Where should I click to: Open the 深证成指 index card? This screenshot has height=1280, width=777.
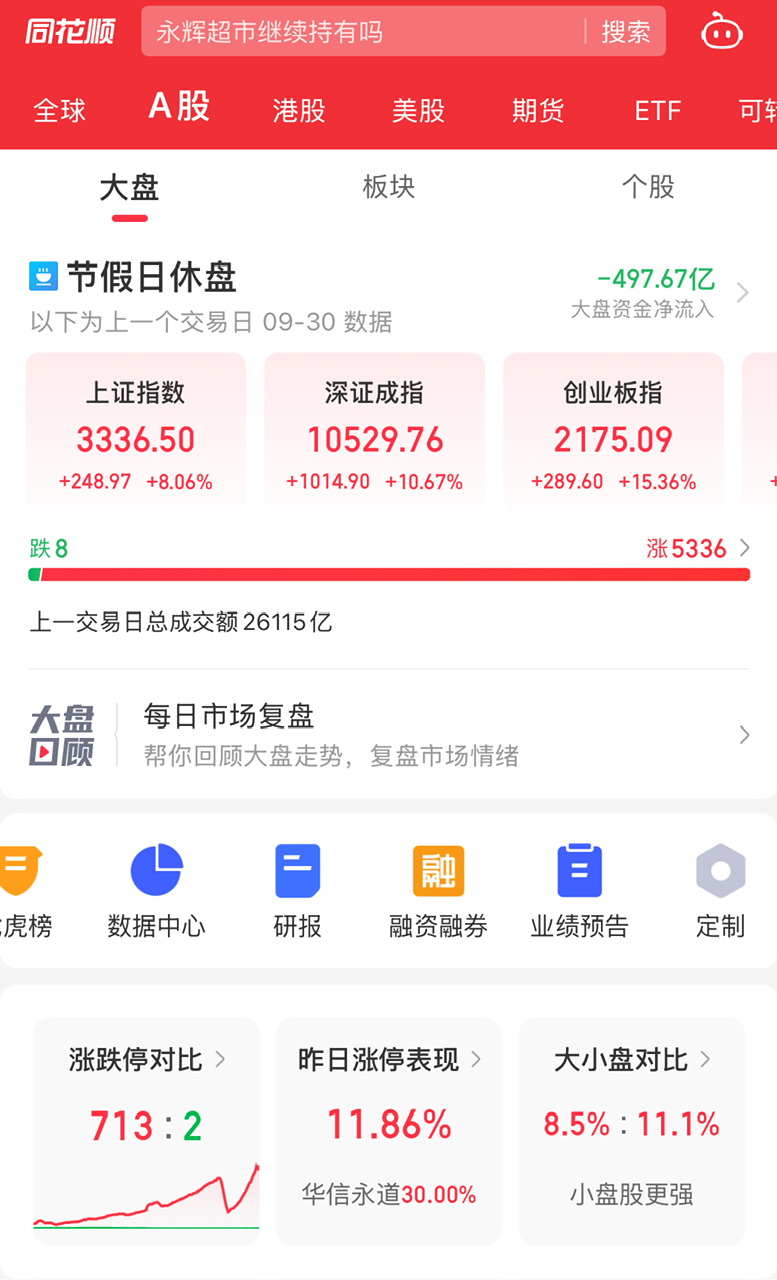click(x=374, y=432)
